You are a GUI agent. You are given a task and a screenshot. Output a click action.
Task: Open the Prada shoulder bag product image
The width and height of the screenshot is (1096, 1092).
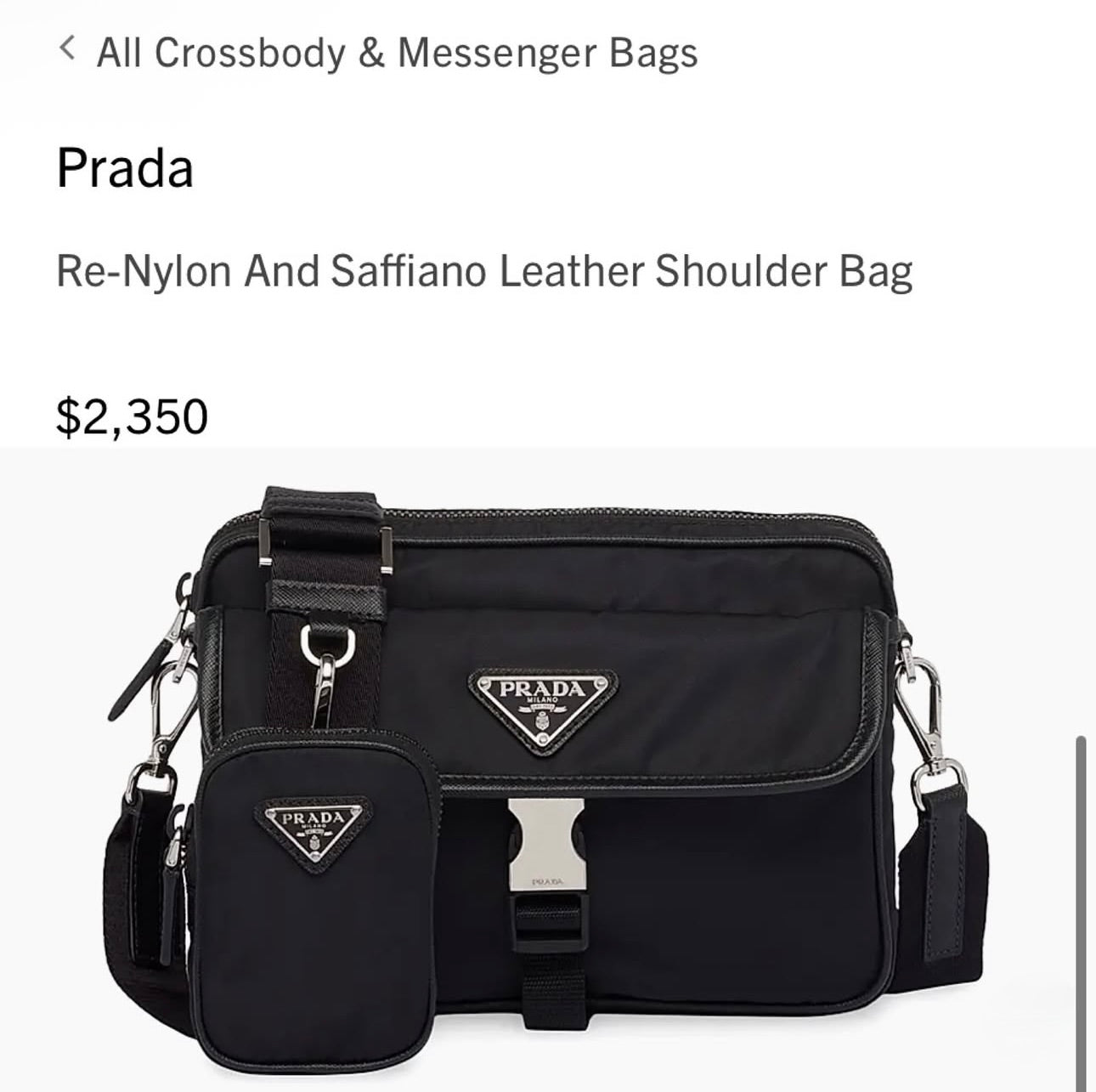click(548, 769)
